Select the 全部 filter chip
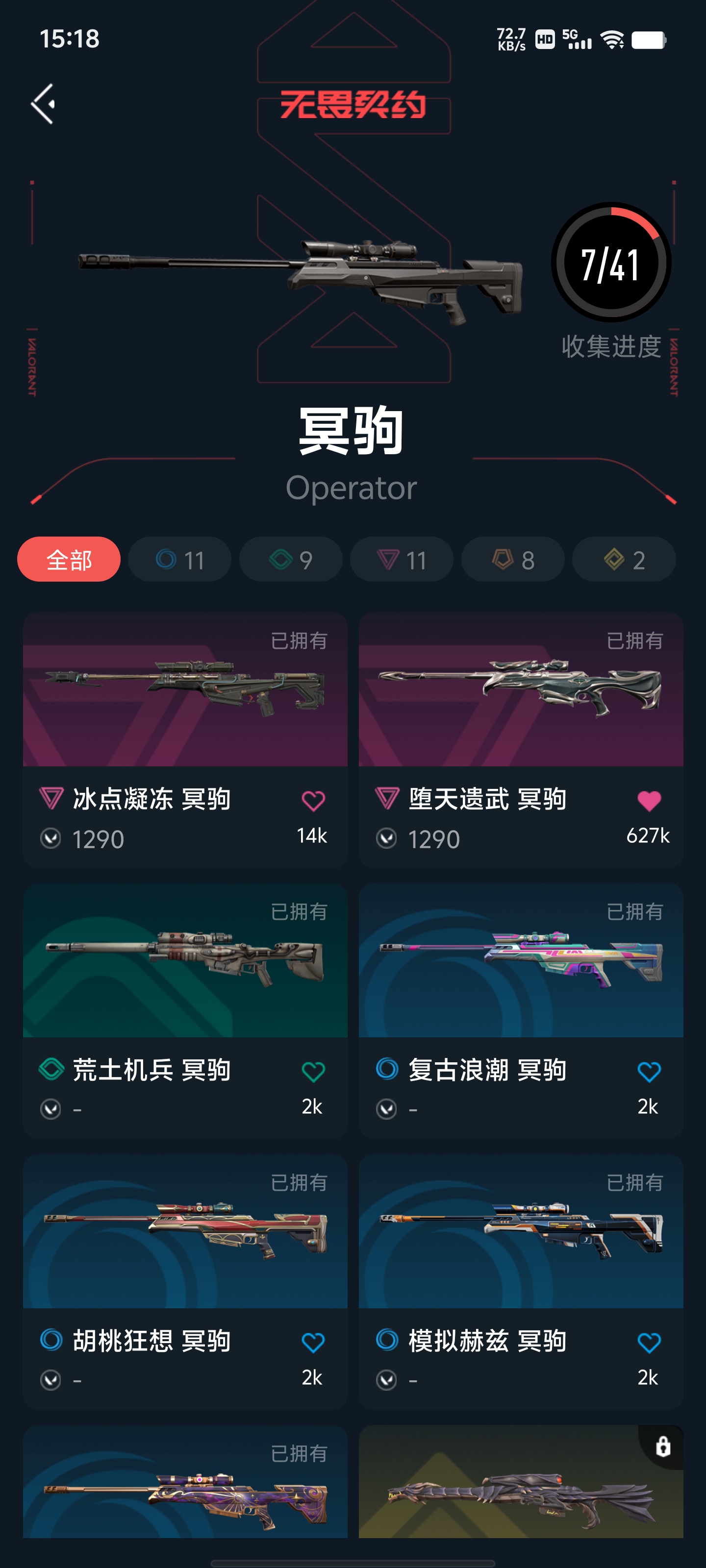This screenshot has height=1568, width=706. click(x=69, y=560)
